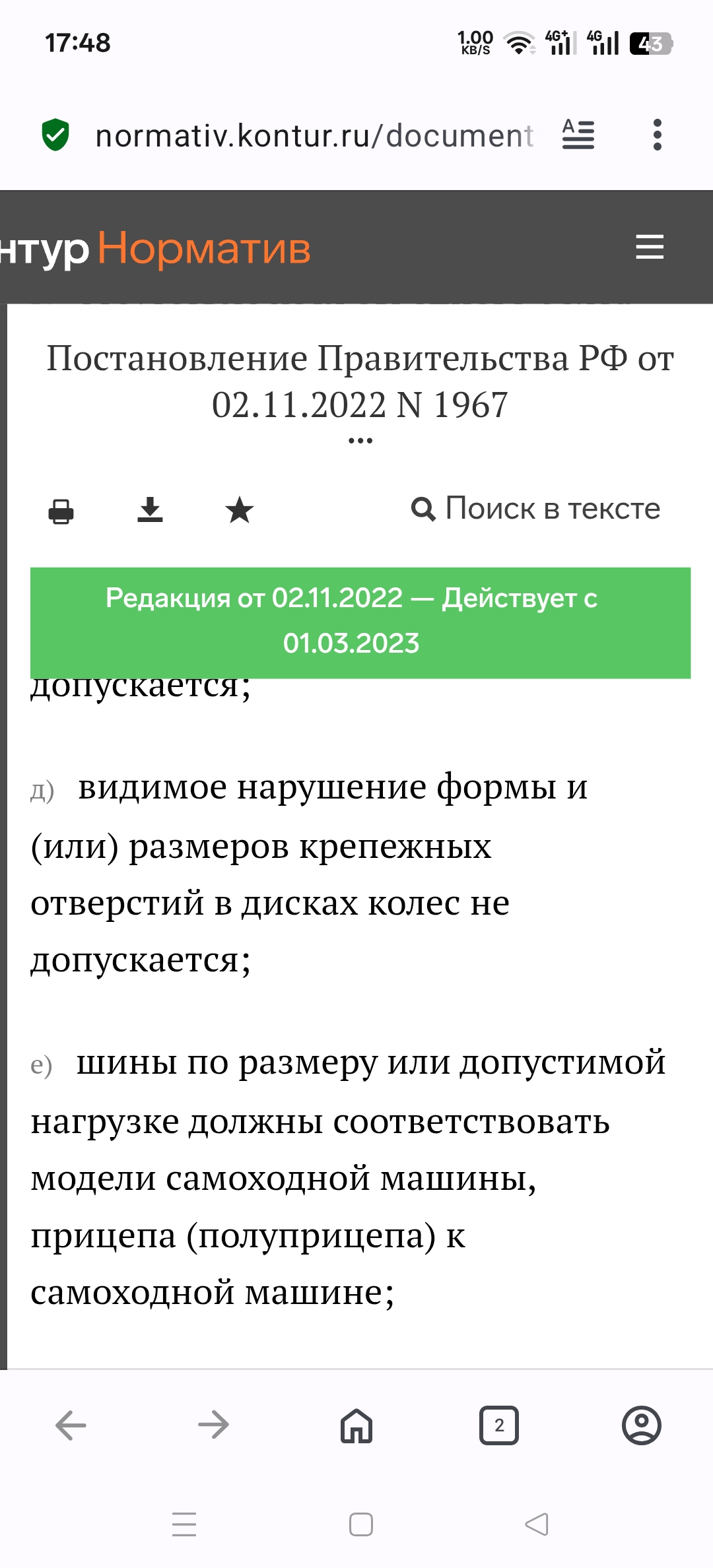Viewport: 713px width, 1568px height.
Task: Download the document
Action: click(150, 509)
